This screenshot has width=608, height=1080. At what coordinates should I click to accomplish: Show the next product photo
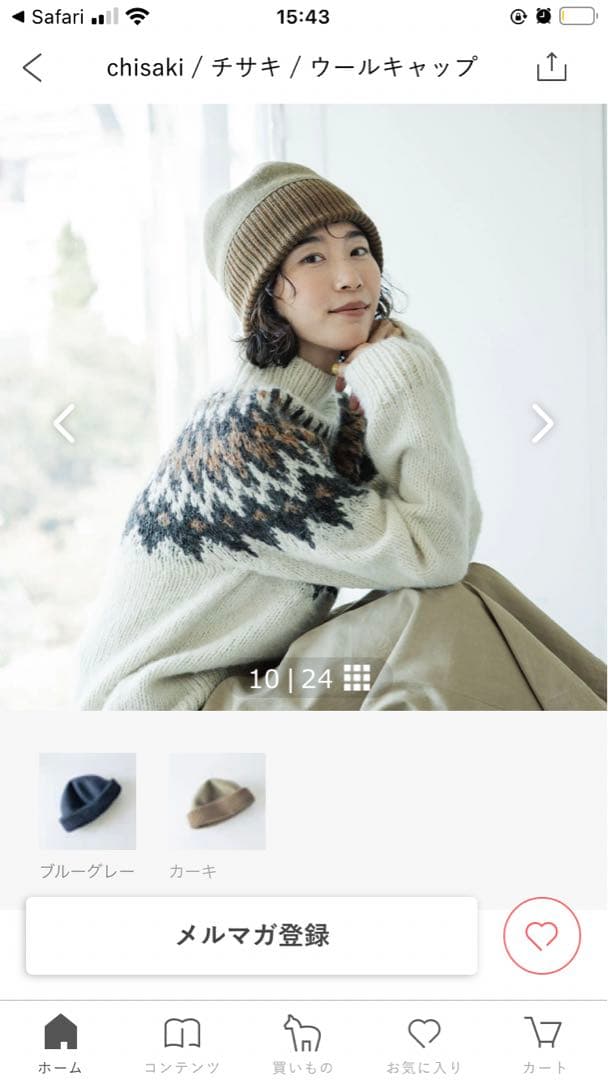tap(542, 423)
